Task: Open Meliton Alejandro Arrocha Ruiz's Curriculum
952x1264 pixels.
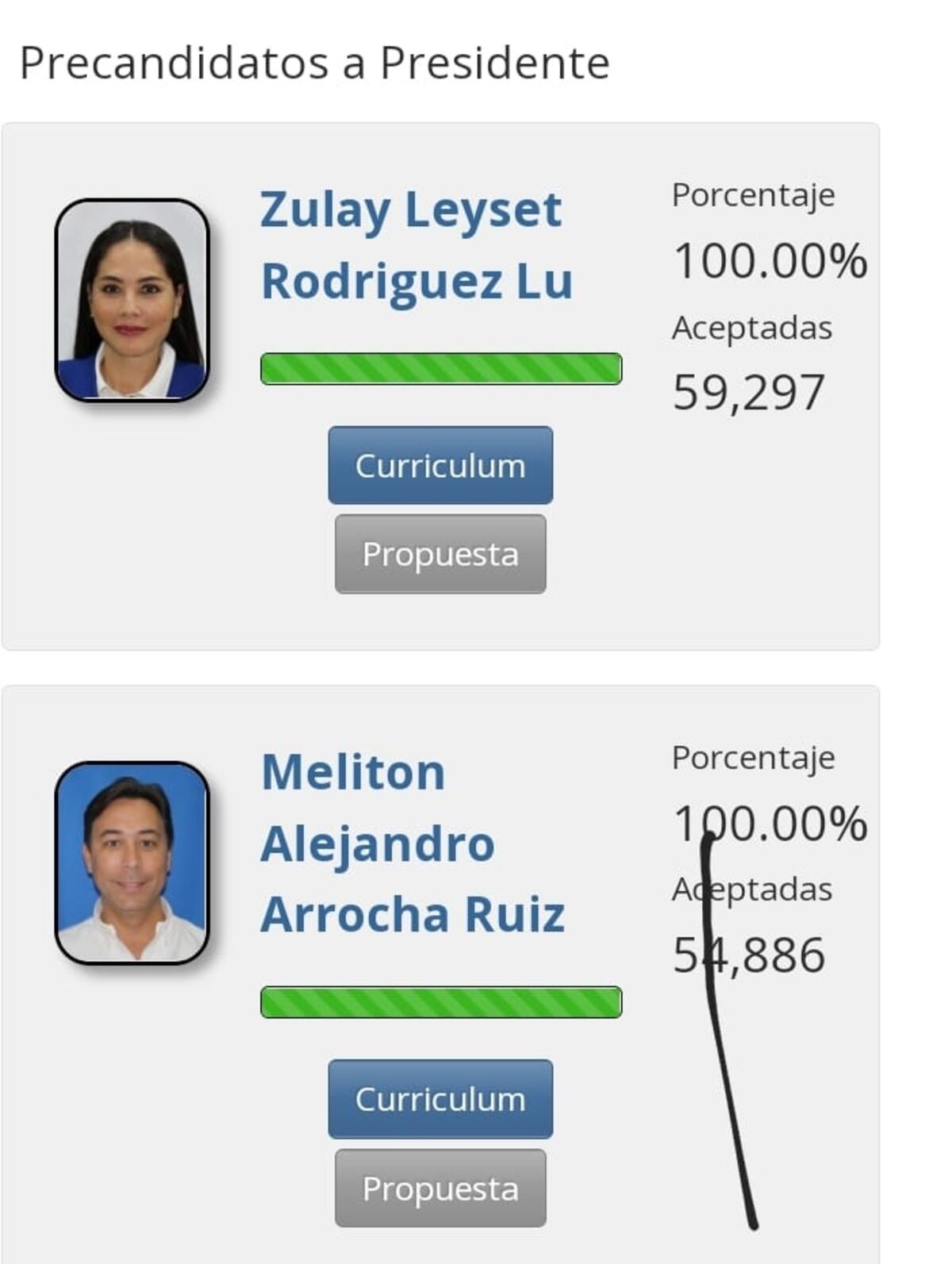Action: pos(440,1099)
